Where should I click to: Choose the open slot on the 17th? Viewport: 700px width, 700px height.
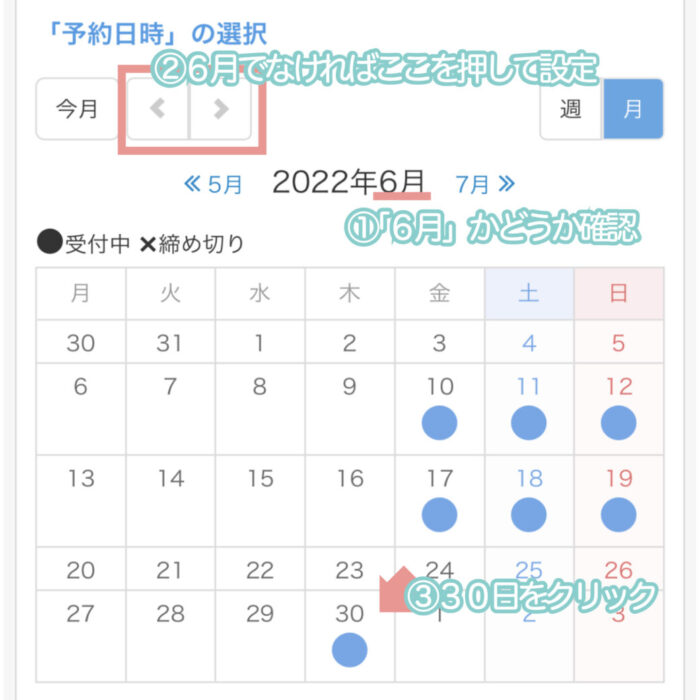[439, 514]
